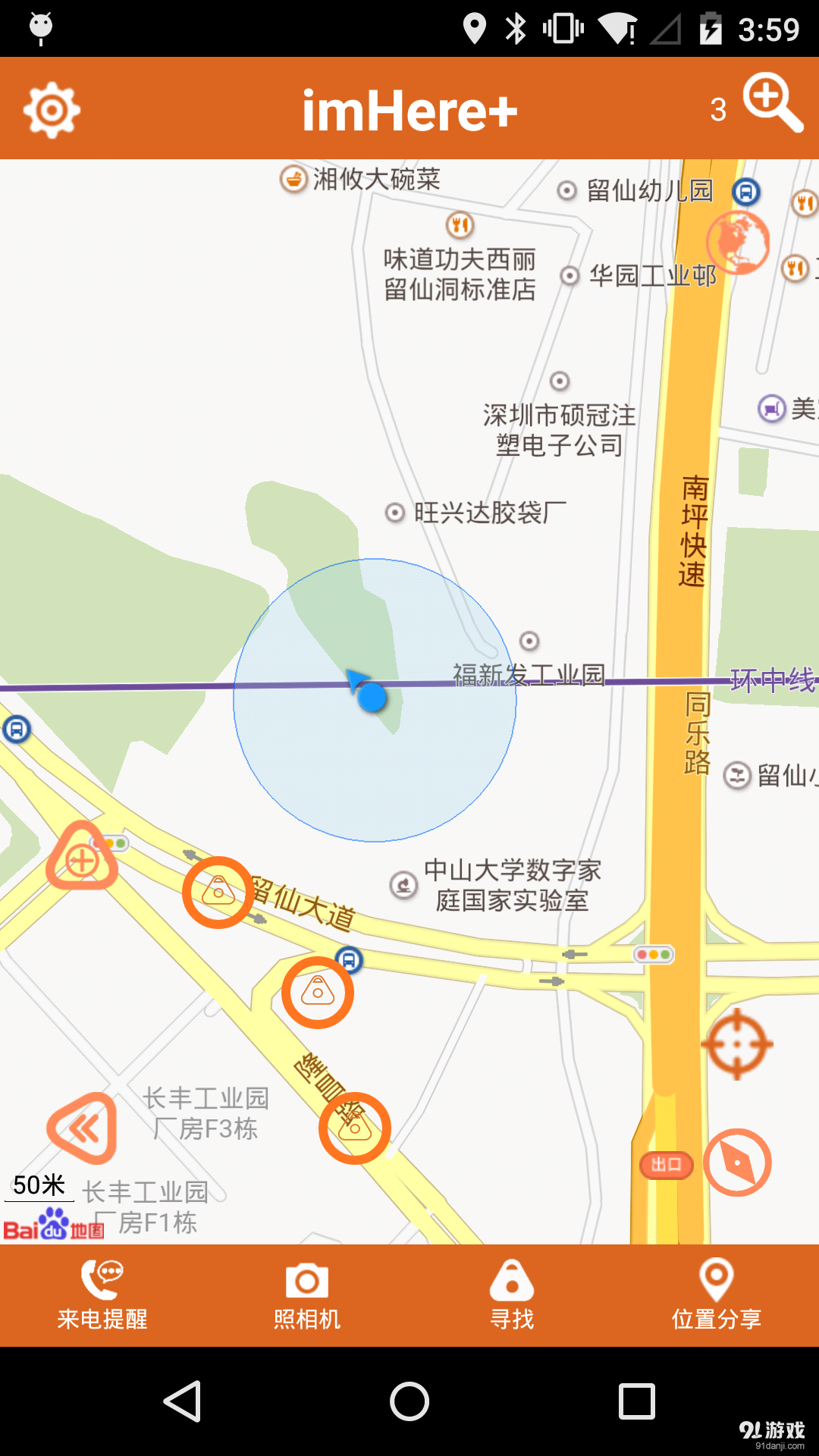
Task: Open 来电提醒 tab
Action: click(102, 1295)
